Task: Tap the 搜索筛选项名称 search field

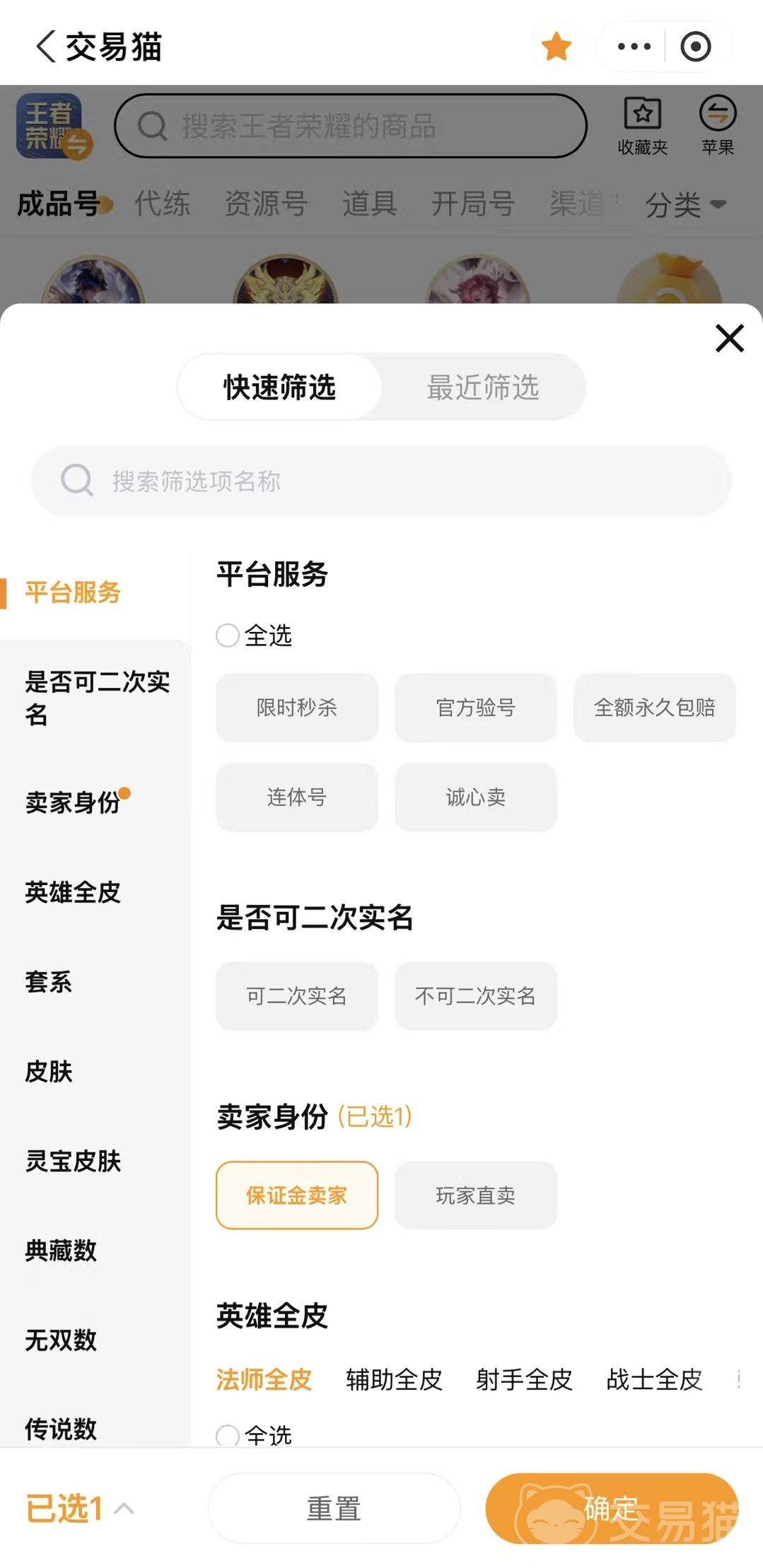Action: pos(381,481)
